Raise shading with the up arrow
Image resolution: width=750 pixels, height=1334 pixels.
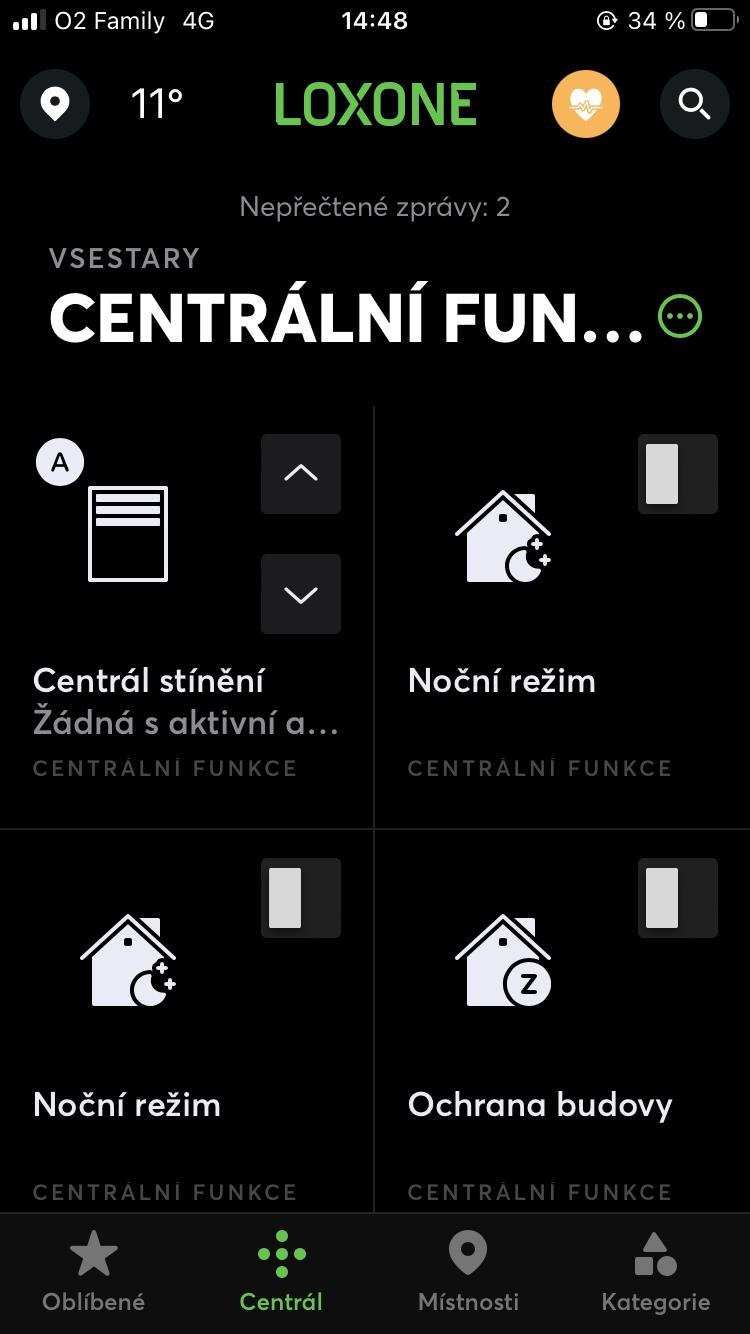300,474
